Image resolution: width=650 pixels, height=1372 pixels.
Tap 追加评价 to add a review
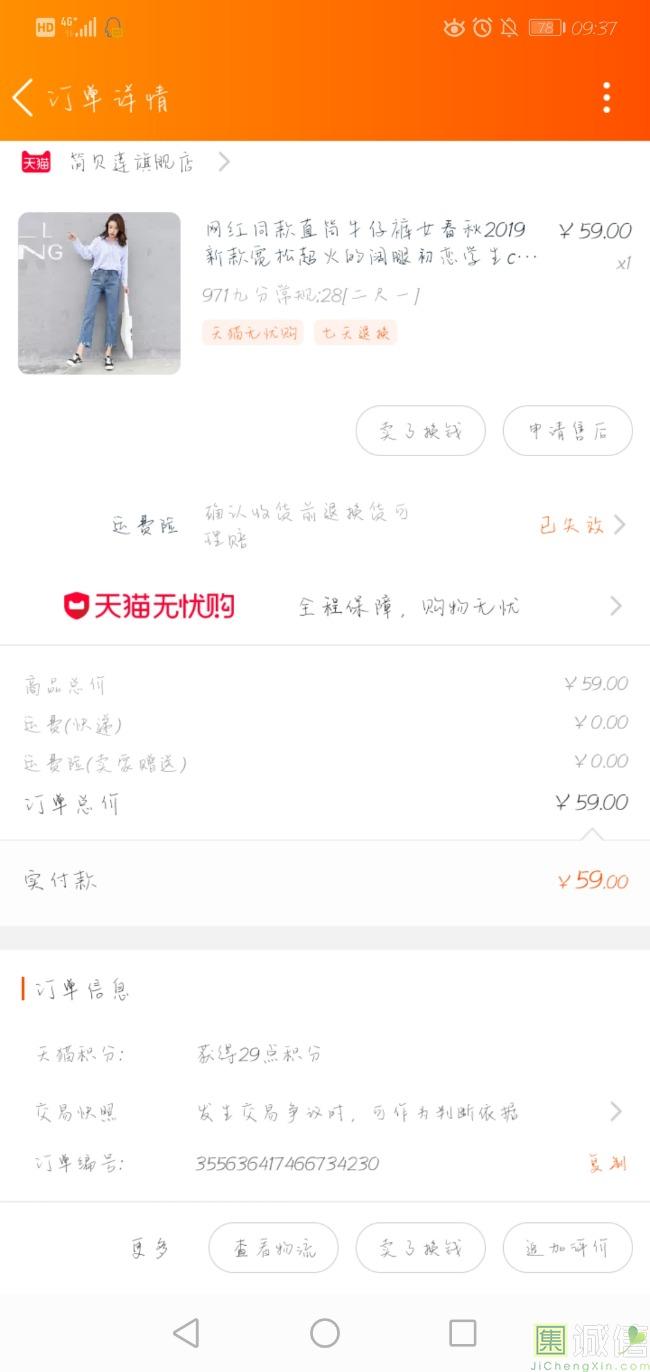click(568, 1248)
